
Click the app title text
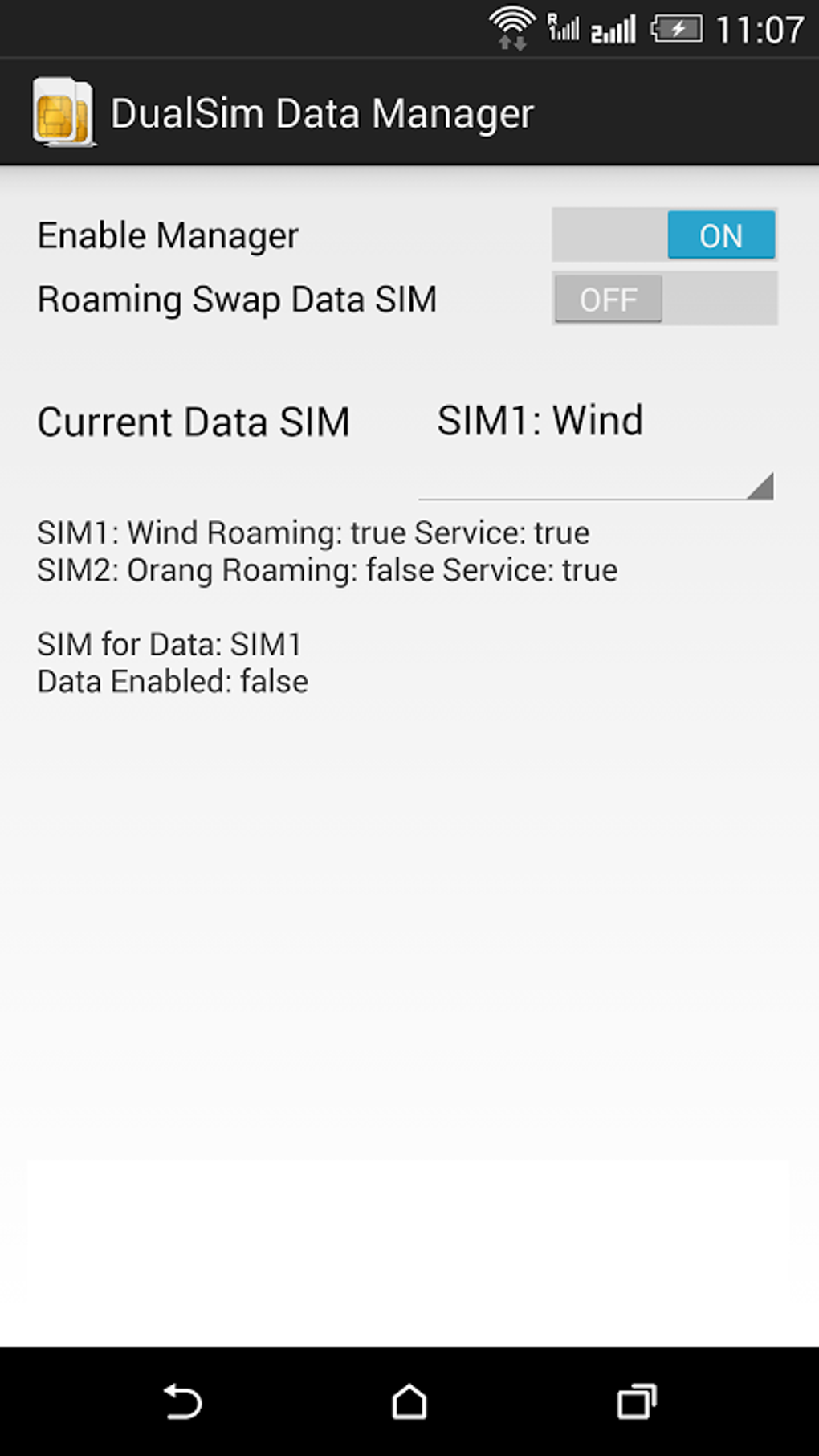point(321,112)
